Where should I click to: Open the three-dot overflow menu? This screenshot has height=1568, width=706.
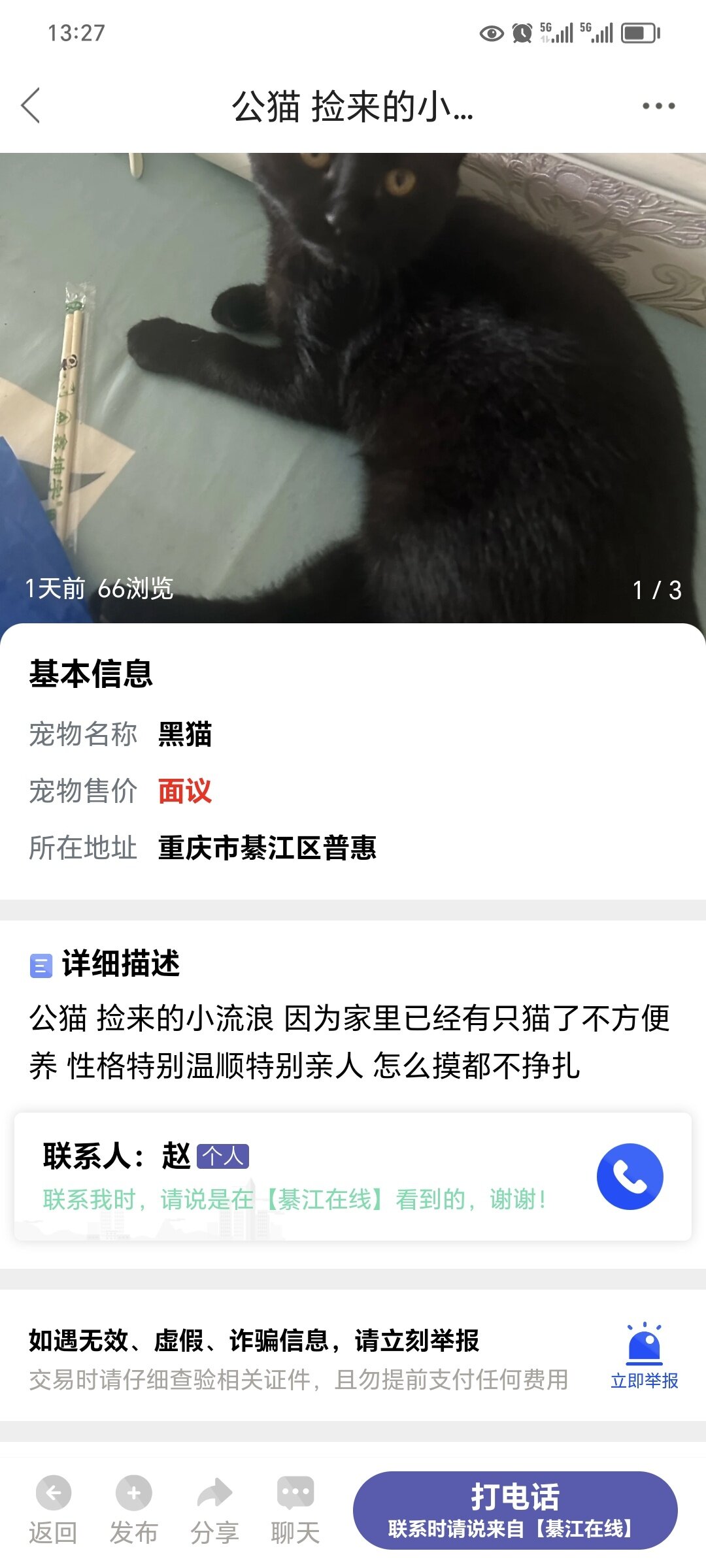click(x=658, y=106)
